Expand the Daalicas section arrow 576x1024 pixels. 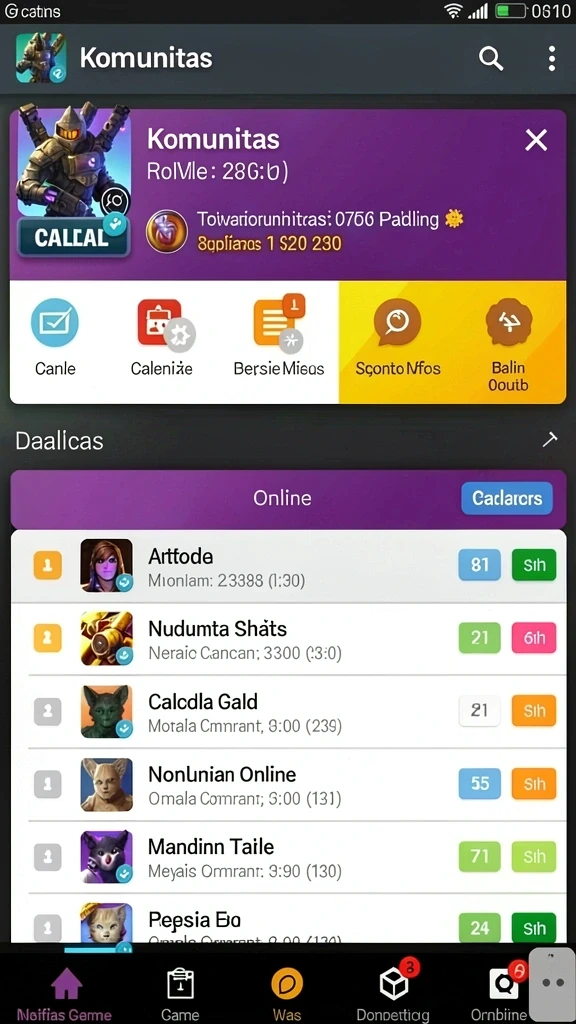click(x=550, y=440)
